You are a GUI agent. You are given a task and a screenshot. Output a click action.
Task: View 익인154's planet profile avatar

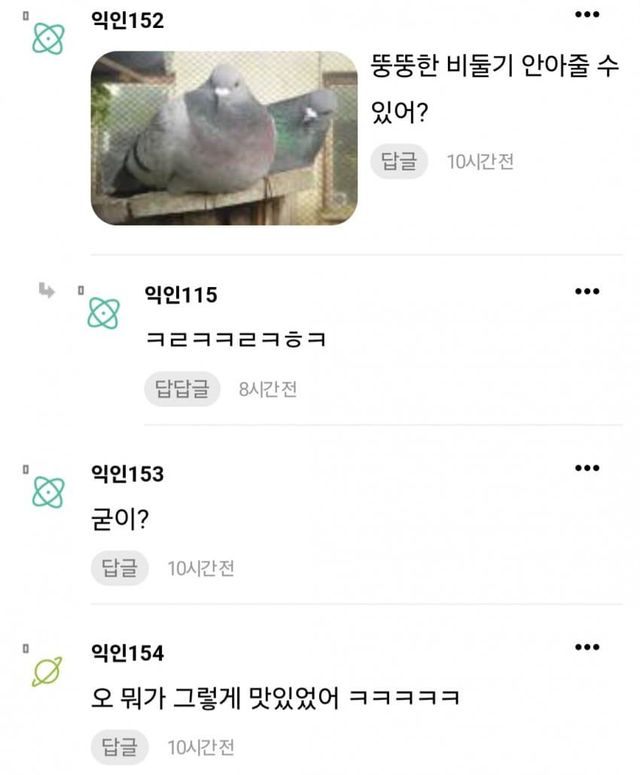pyautogui.click(x=47, y=671)
